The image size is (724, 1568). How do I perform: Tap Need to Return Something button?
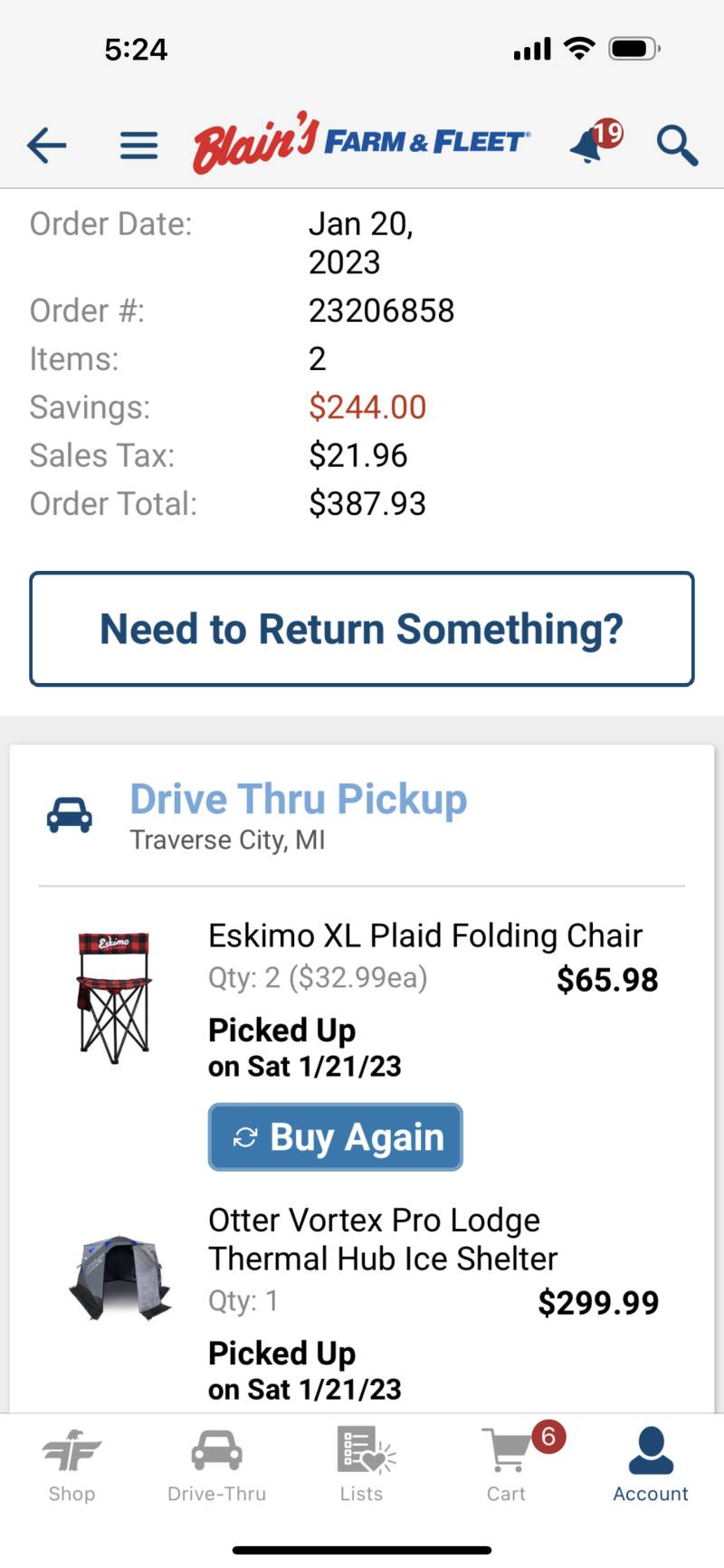click(x=362, y=629)
